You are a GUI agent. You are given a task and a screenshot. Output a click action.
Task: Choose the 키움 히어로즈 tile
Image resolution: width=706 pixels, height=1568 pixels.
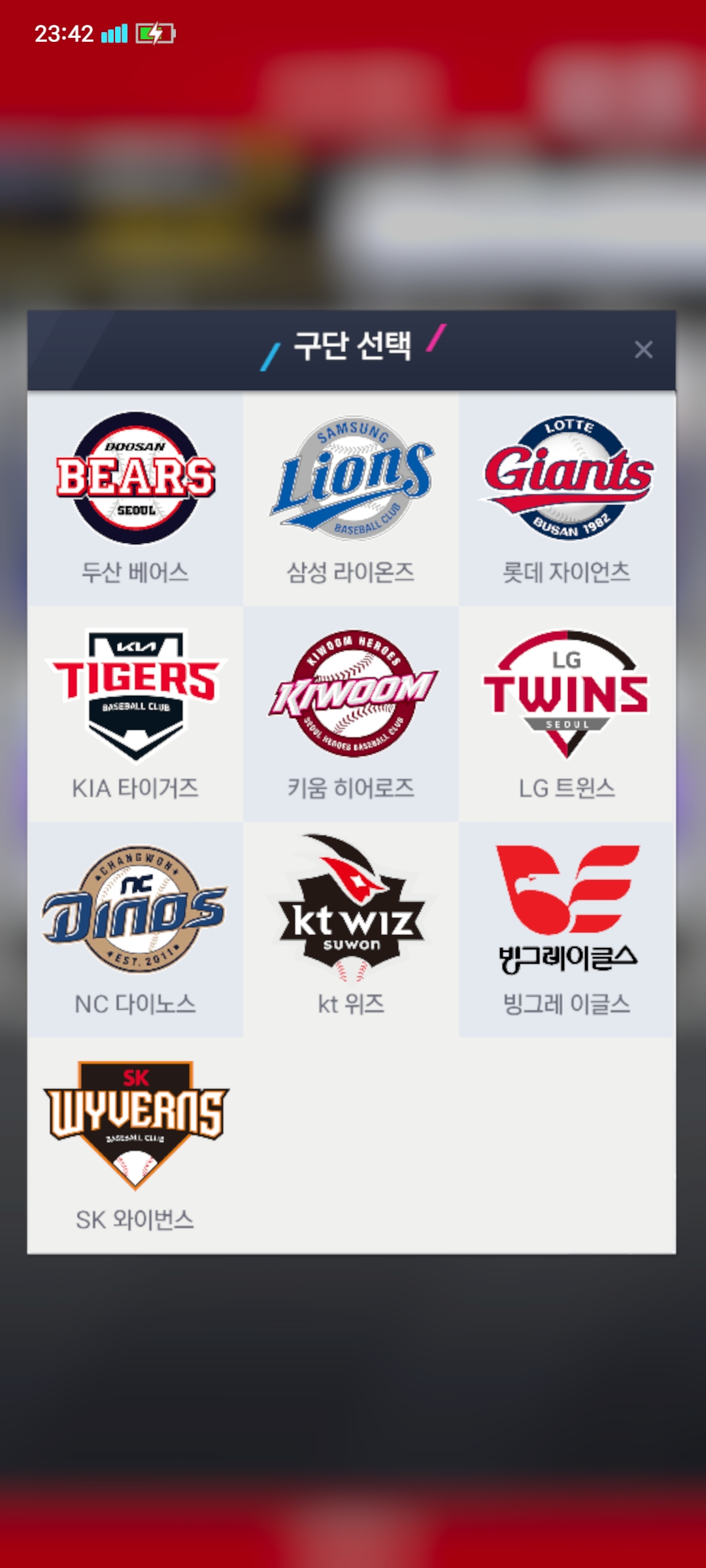351,714
